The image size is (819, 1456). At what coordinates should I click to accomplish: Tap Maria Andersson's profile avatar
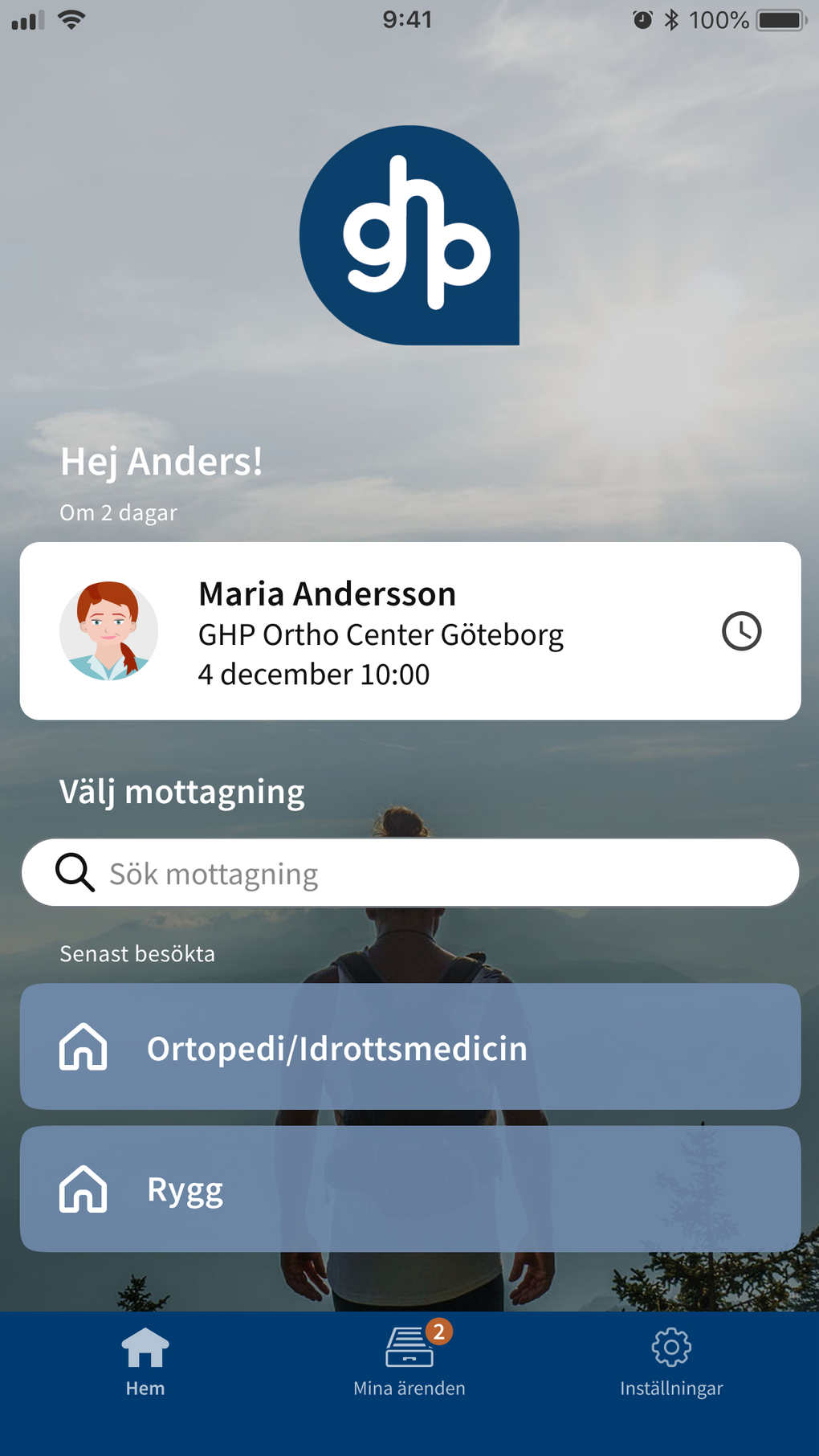108,631
